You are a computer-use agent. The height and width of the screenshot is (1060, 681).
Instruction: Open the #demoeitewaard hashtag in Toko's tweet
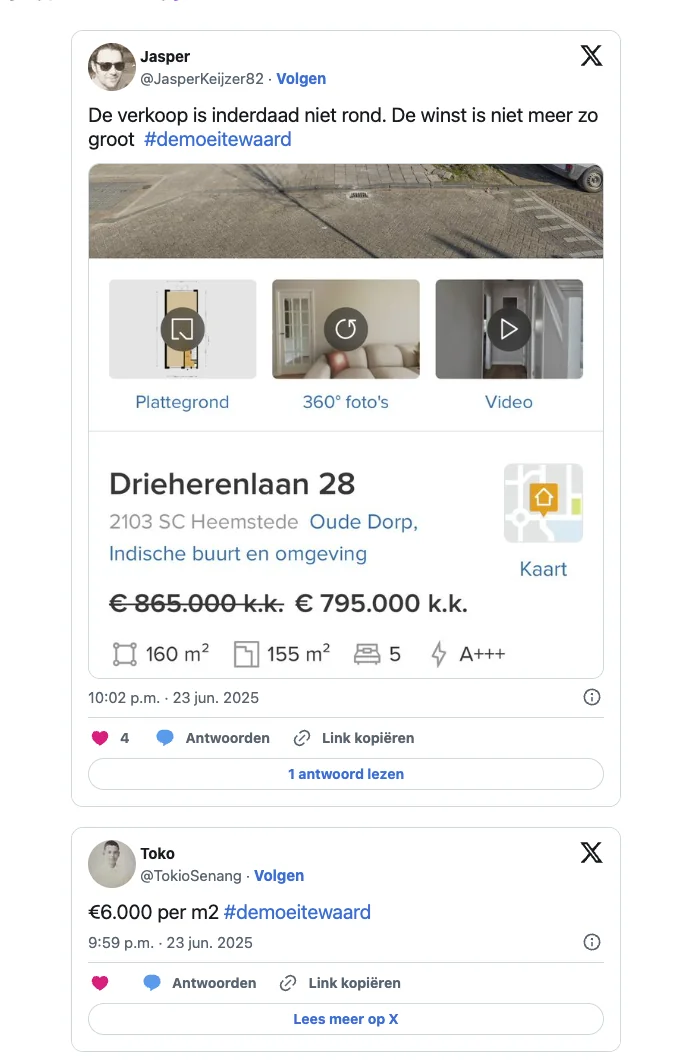[x=297, y=912]
